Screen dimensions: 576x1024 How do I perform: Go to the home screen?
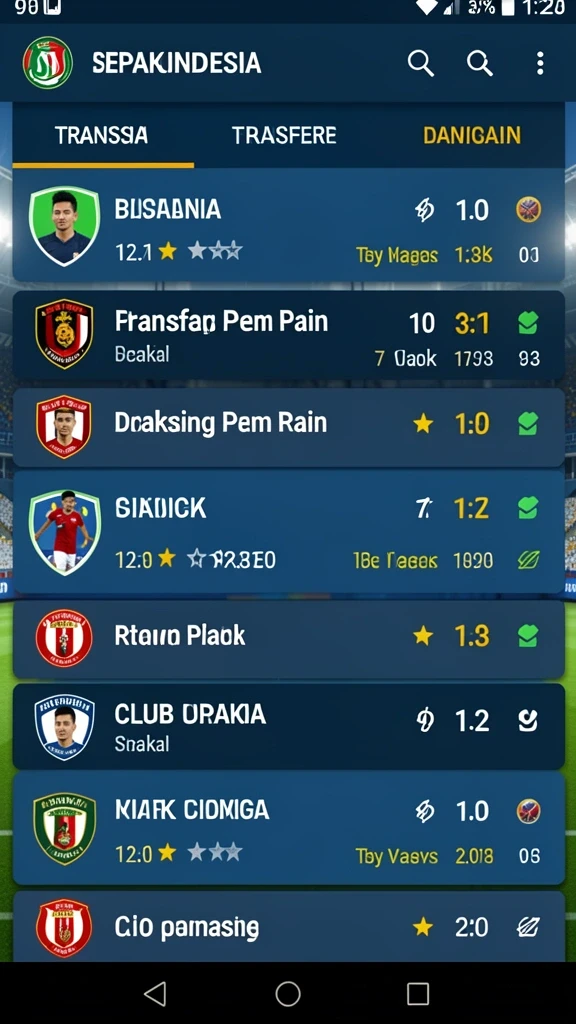(x=287, y=993)
